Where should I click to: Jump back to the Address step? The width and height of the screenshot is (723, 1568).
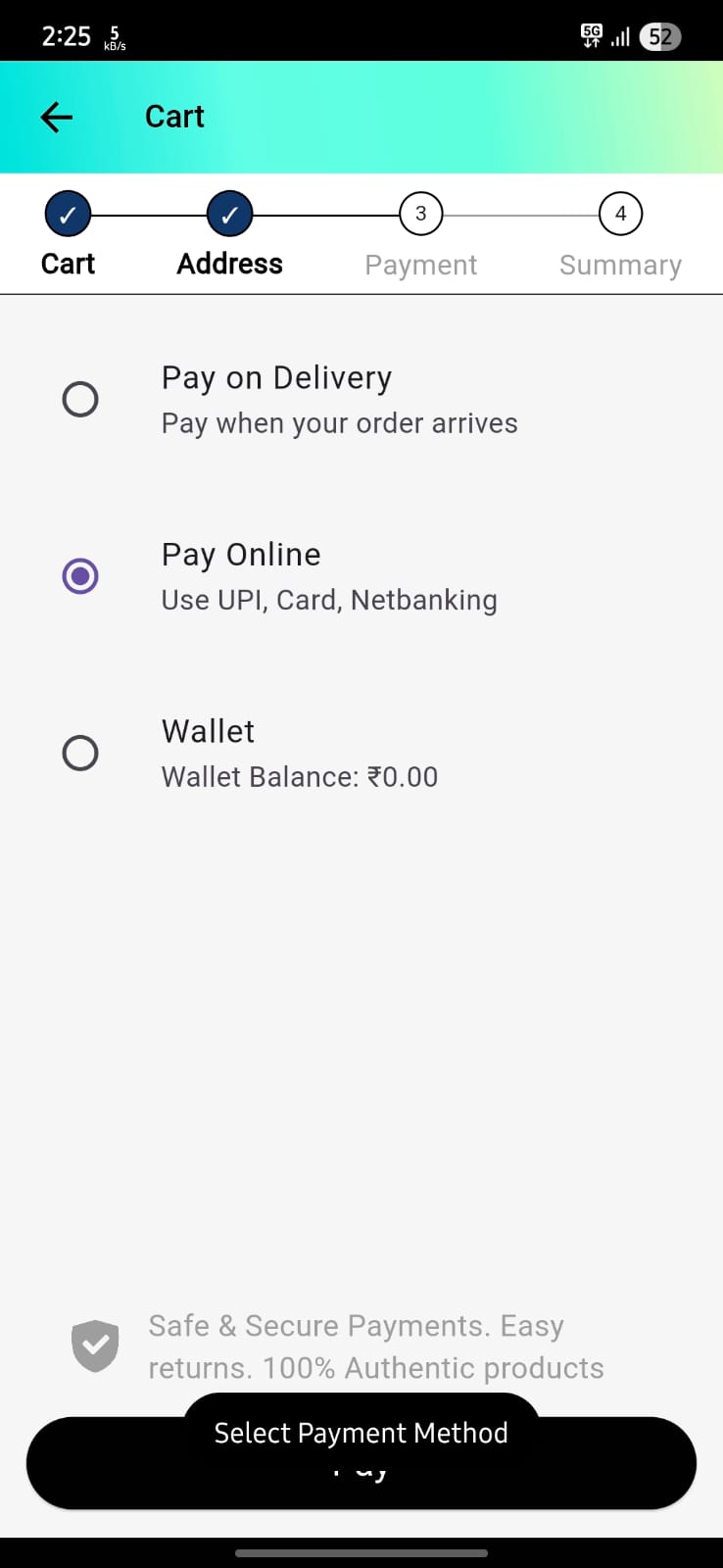pyautogui.click(x=230, y=215)
